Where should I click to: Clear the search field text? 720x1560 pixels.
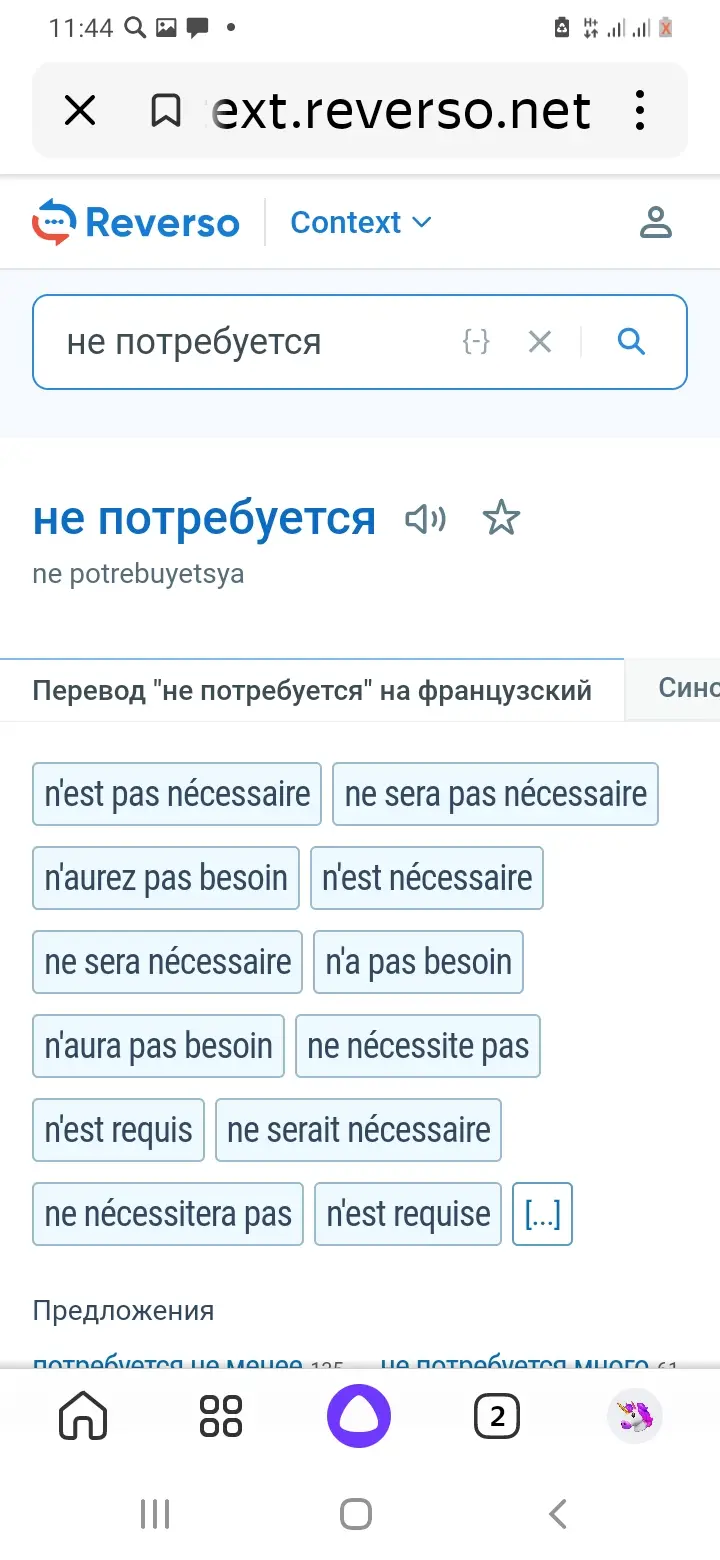coord(540,342)
